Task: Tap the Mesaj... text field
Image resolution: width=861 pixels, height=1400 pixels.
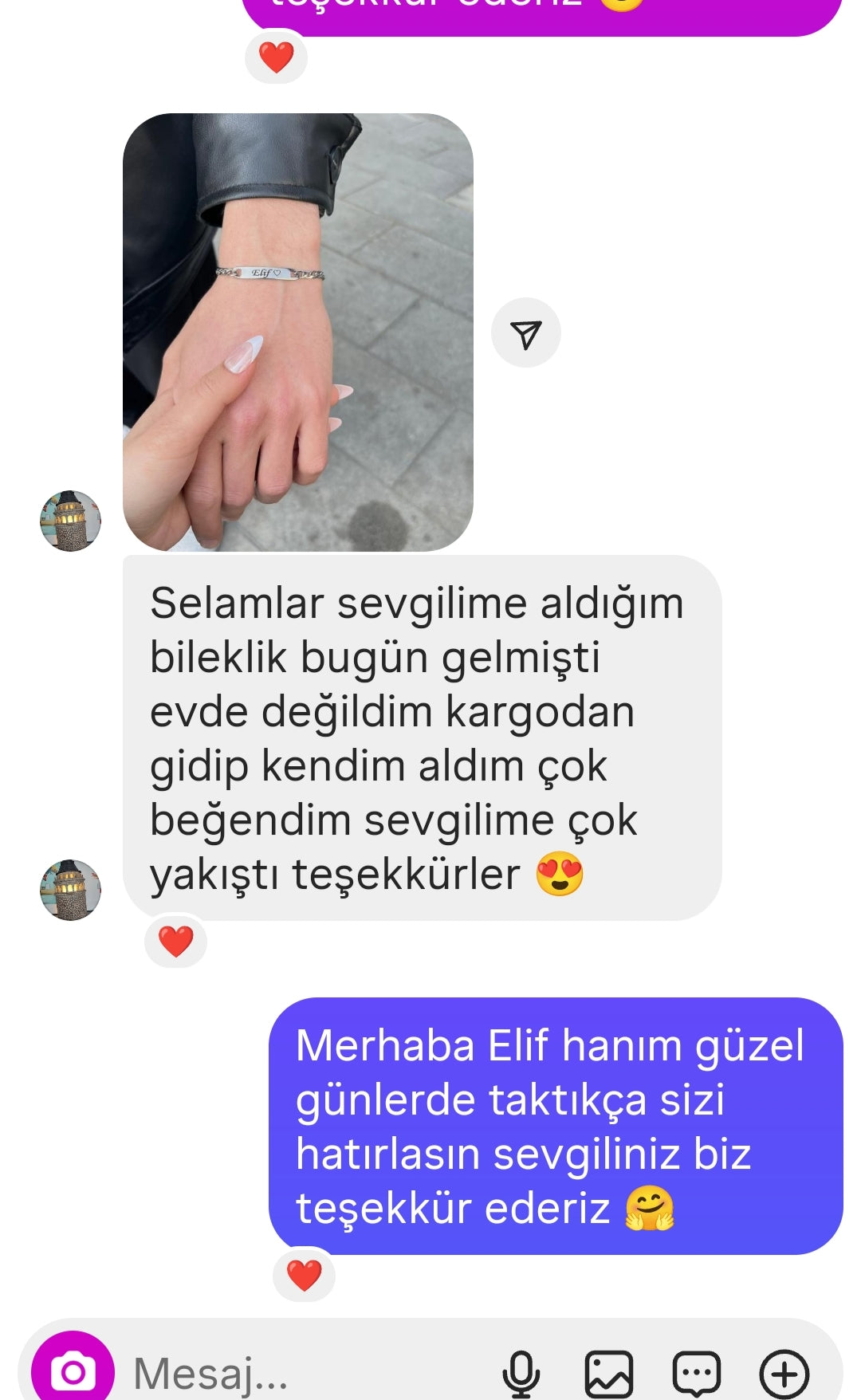Action: [x=303, y=1373]
